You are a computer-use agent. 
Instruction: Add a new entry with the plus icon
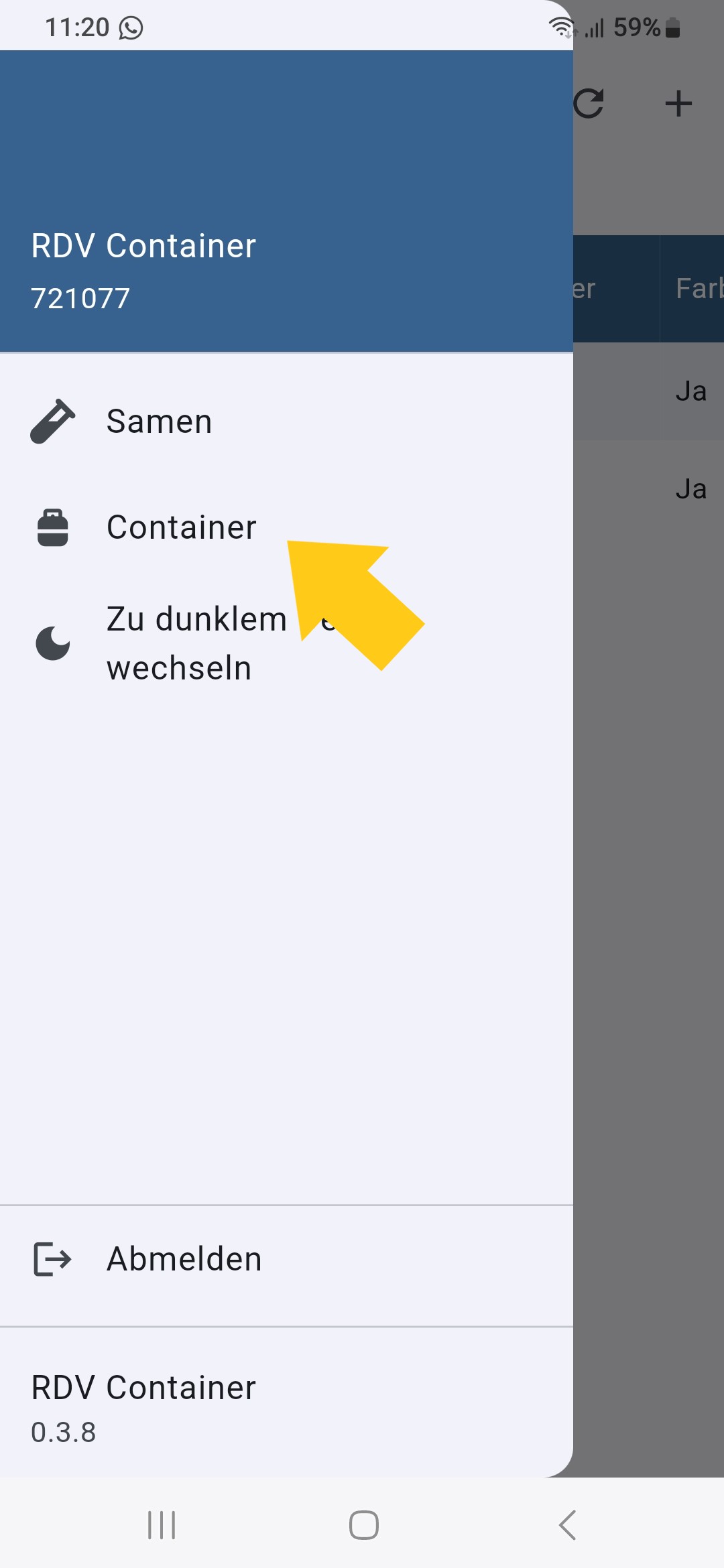678,103
